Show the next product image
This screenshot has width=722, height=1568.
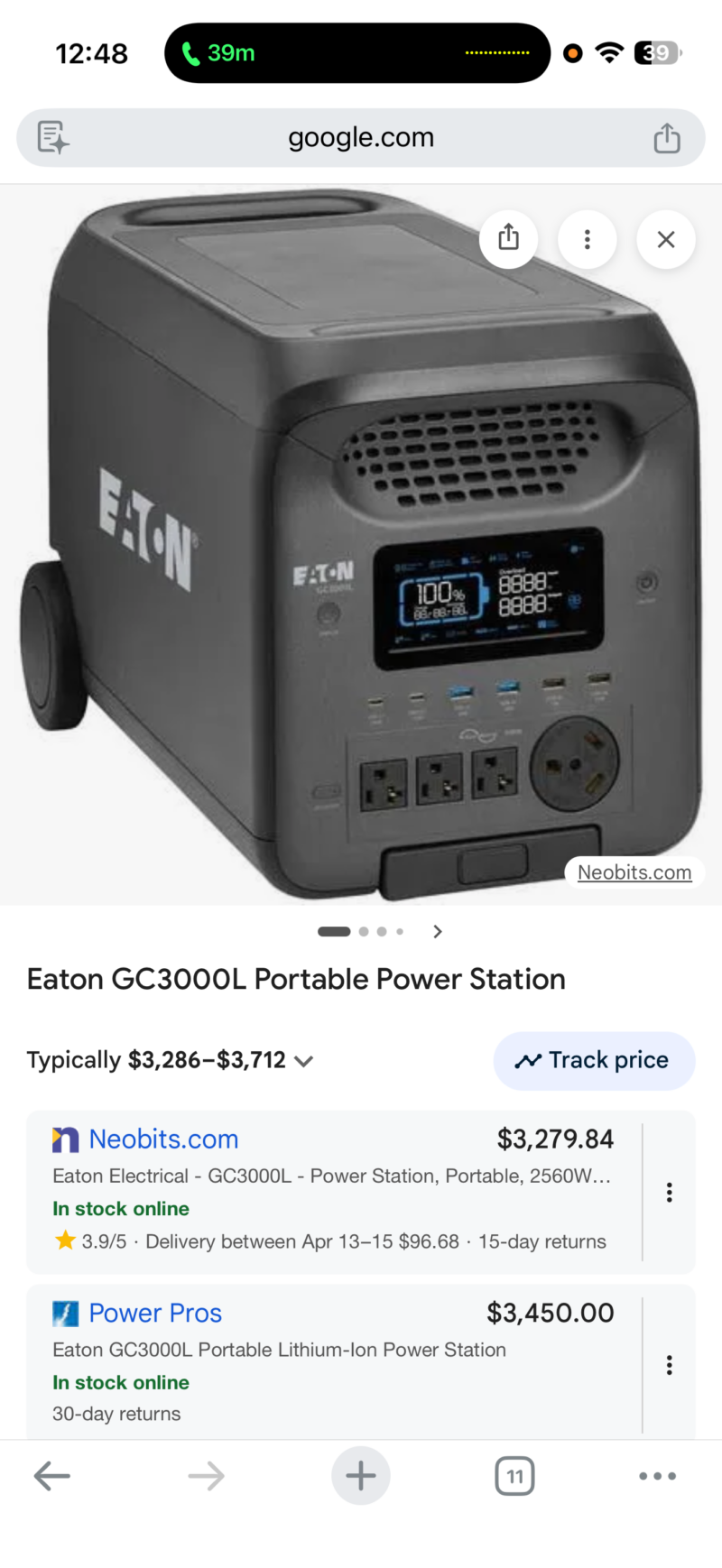(438, 931)
